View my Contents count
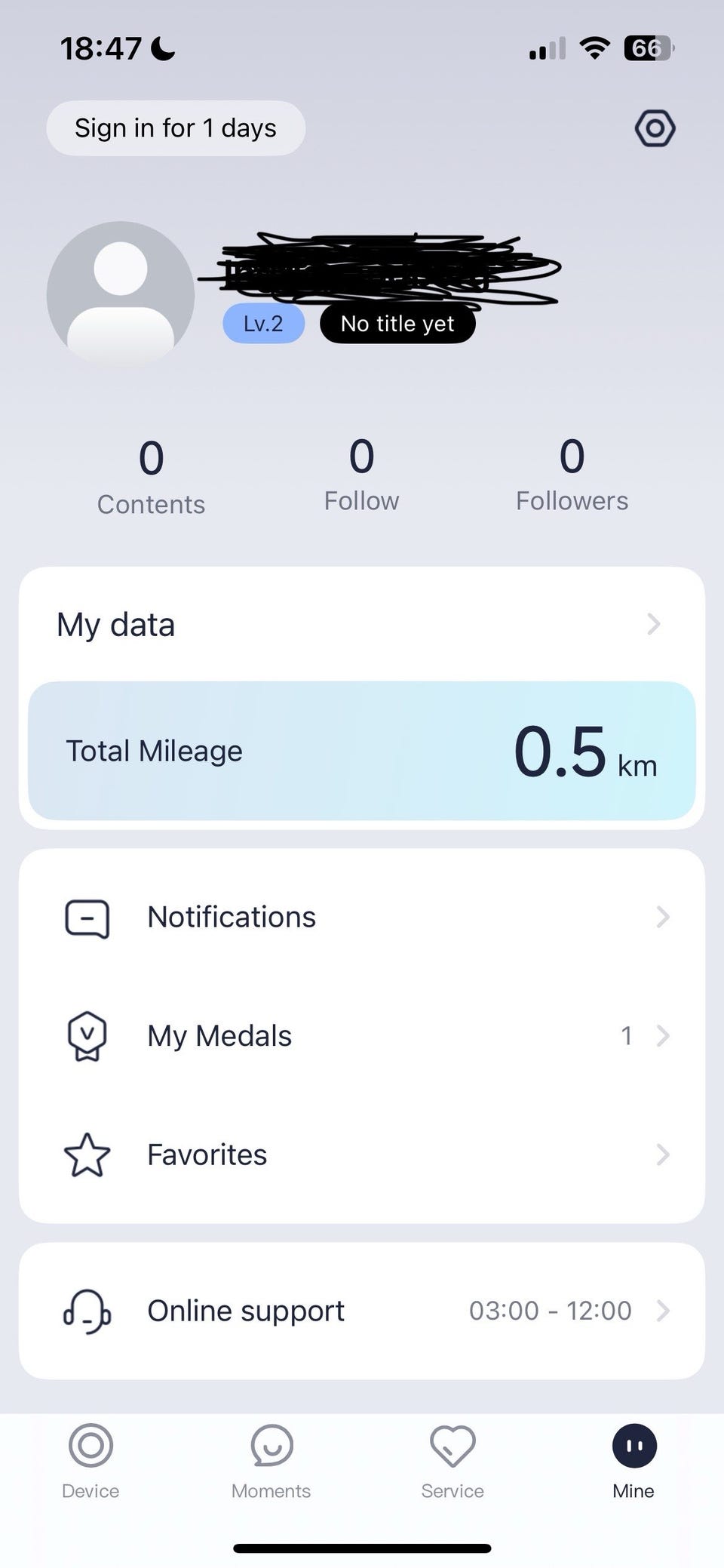The width and height of the screenshot is (724, 1568). pyautogui.click(x=151, y=477)
